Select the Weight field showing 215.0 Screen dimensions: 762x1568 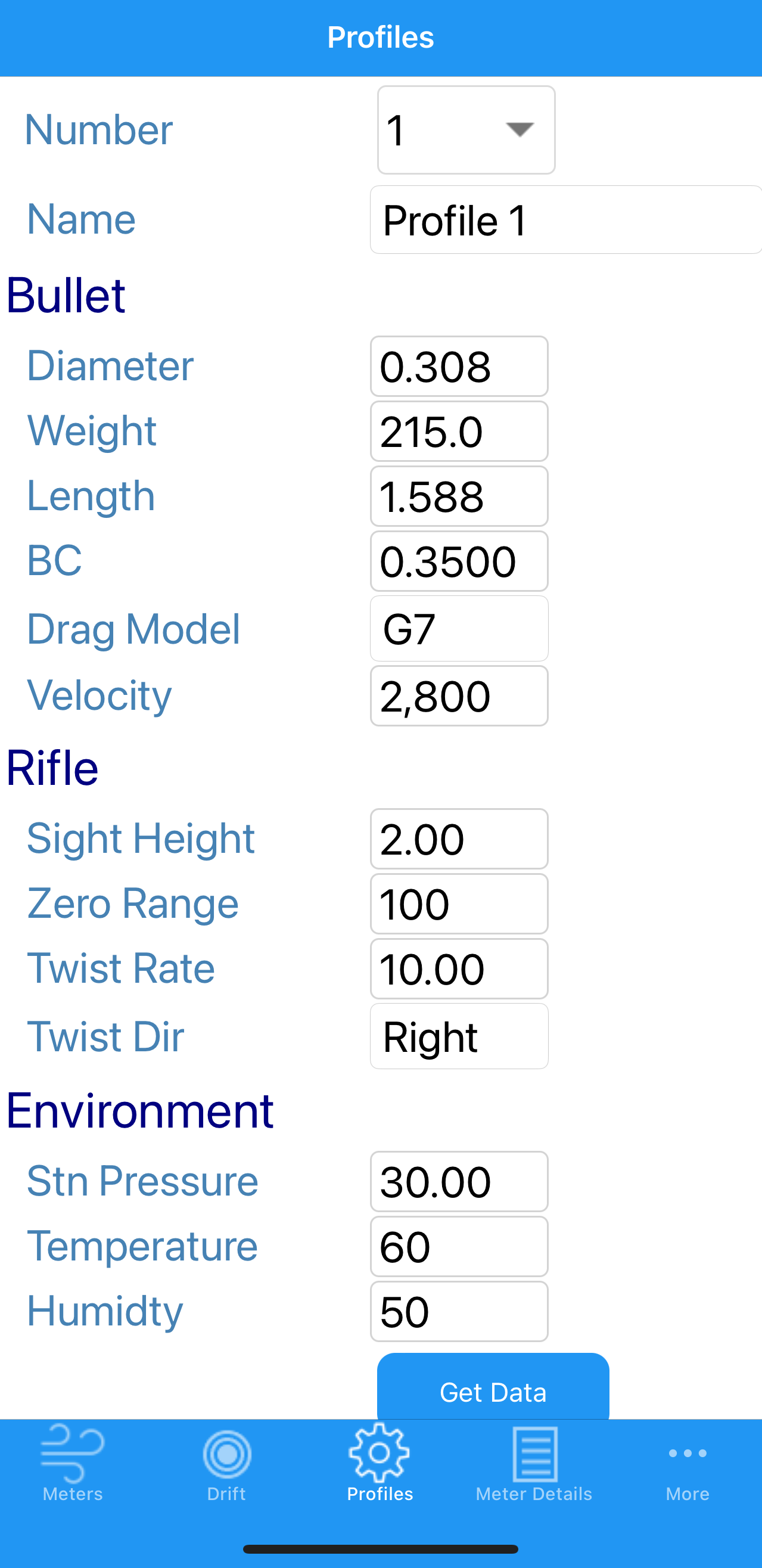tap(459, 430)
